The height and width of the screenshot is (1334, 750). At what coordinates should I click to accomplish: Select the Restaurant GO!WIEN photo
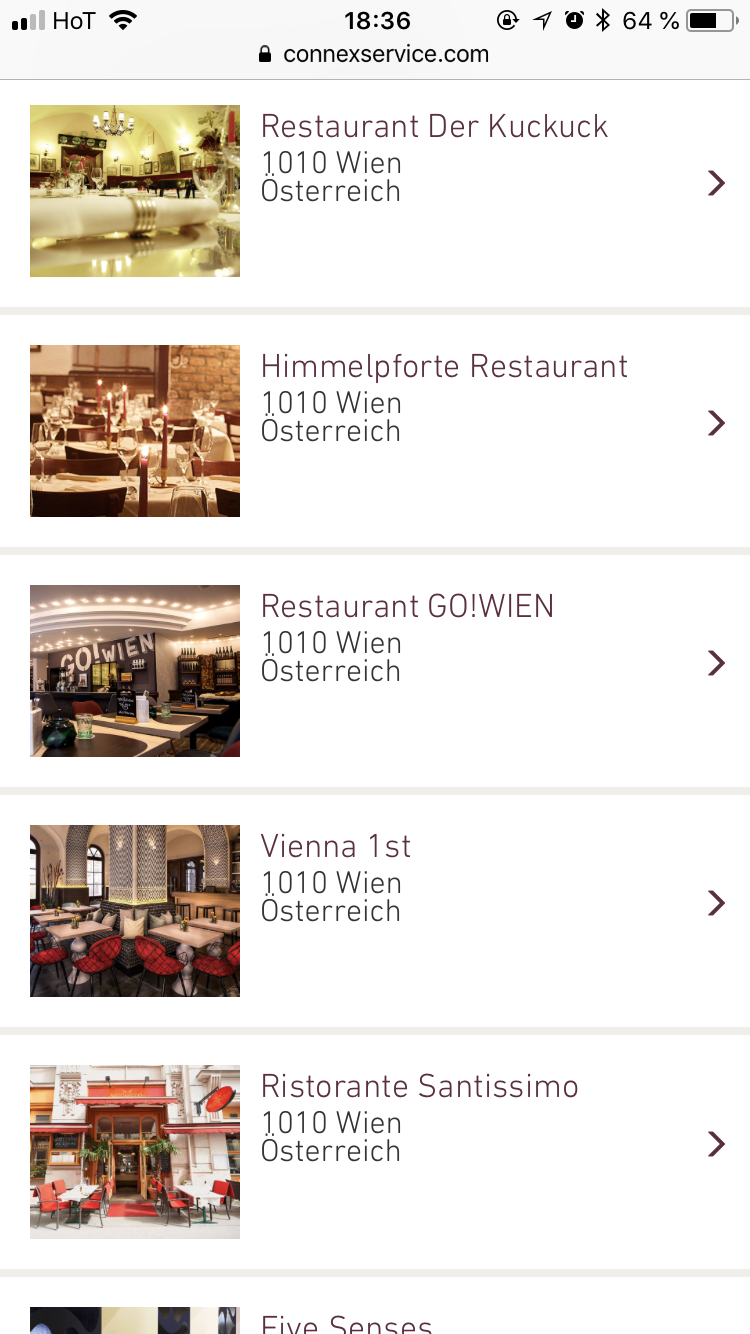point(135,671)
